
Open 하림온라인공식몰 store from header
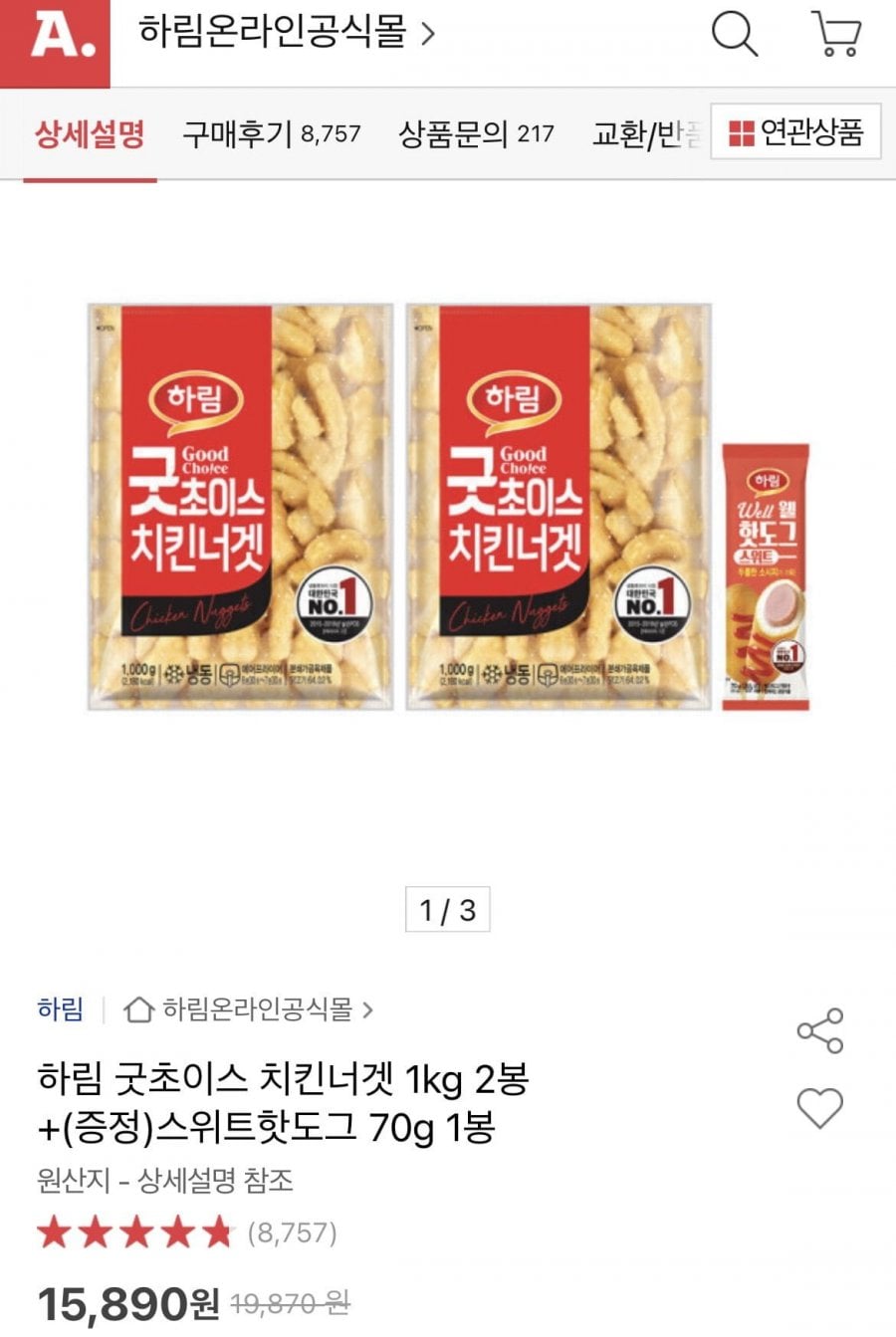click(286, 33)
